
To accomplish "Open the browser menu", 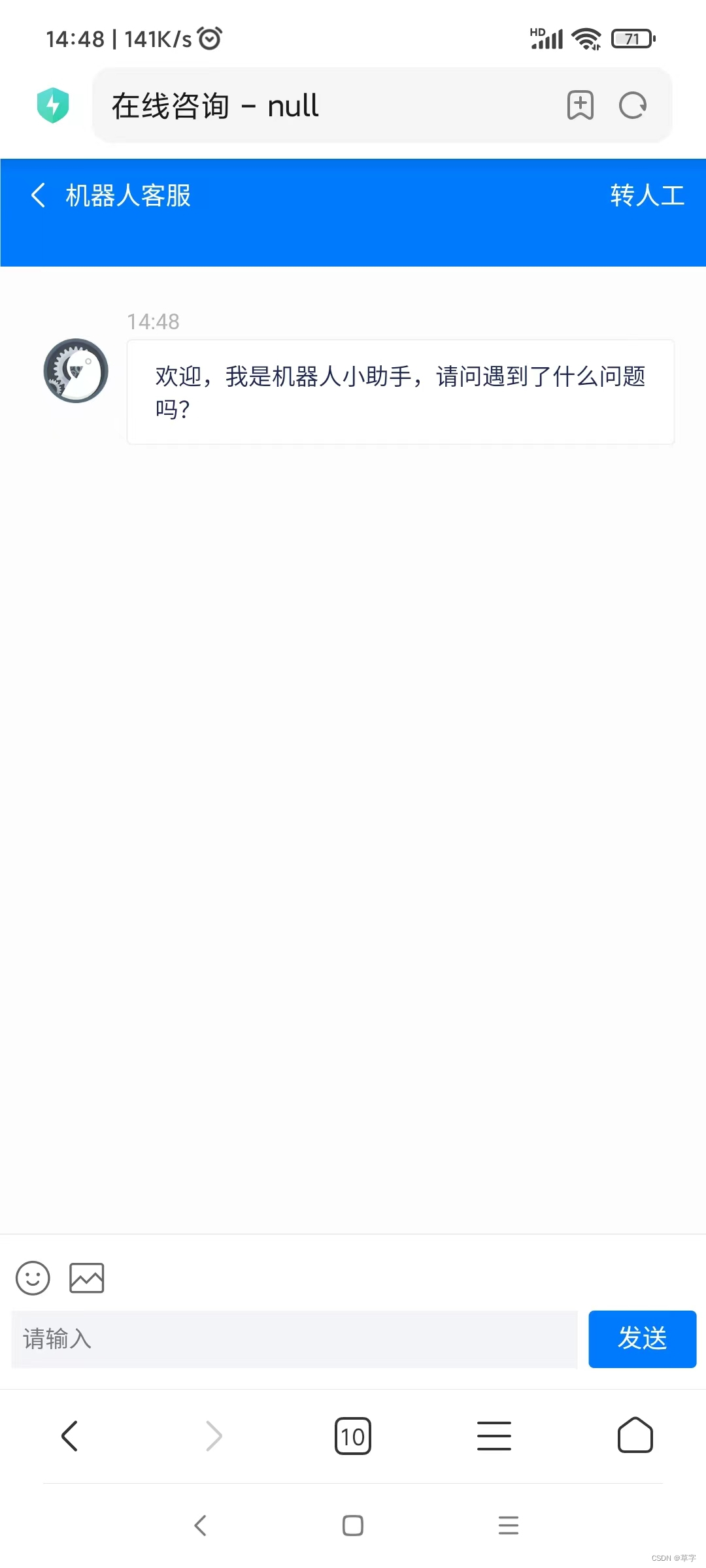I will click(x=494, y=1436).
